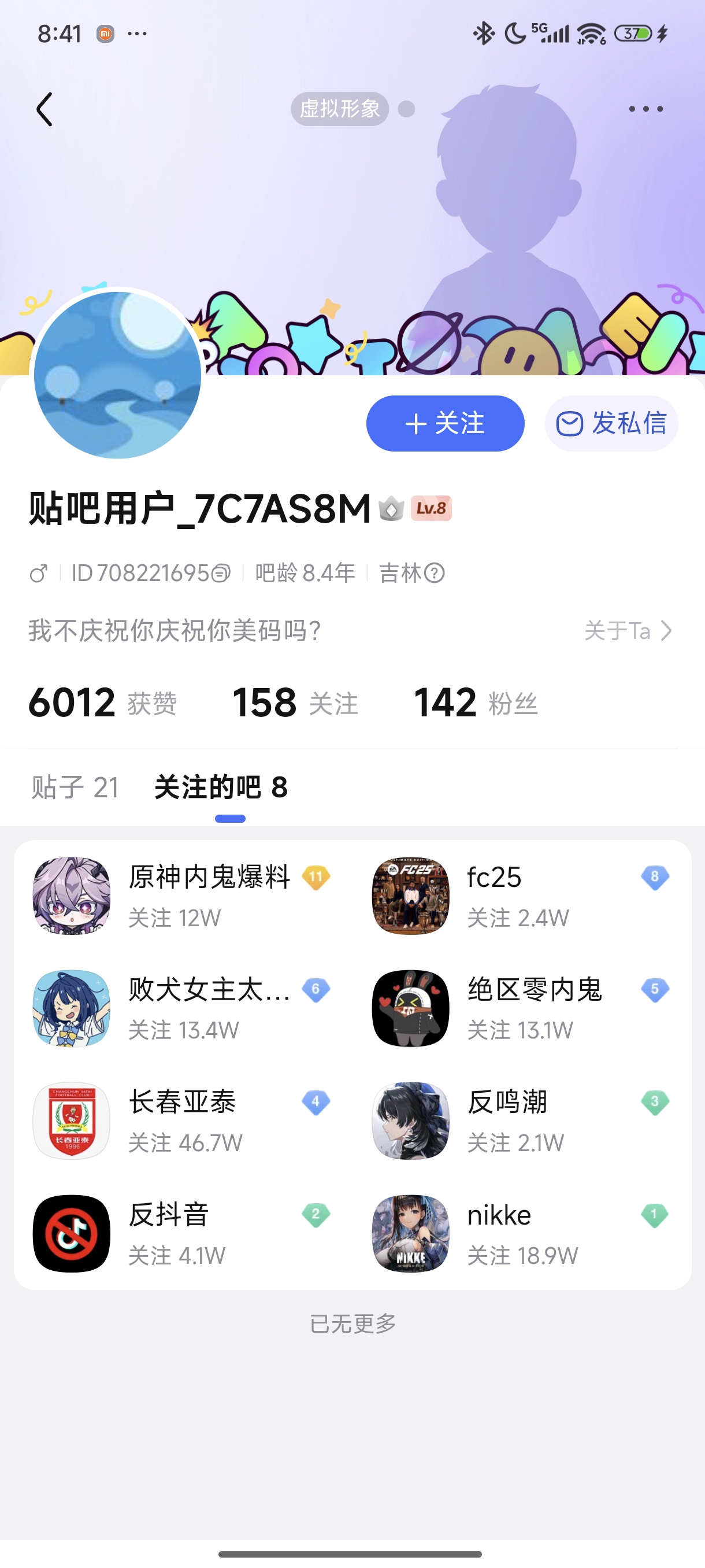The width and height of the screenshot is (705, 1568).
Task: Open the 长春亚泰 bar
Action: click(x=183, y=1121)
